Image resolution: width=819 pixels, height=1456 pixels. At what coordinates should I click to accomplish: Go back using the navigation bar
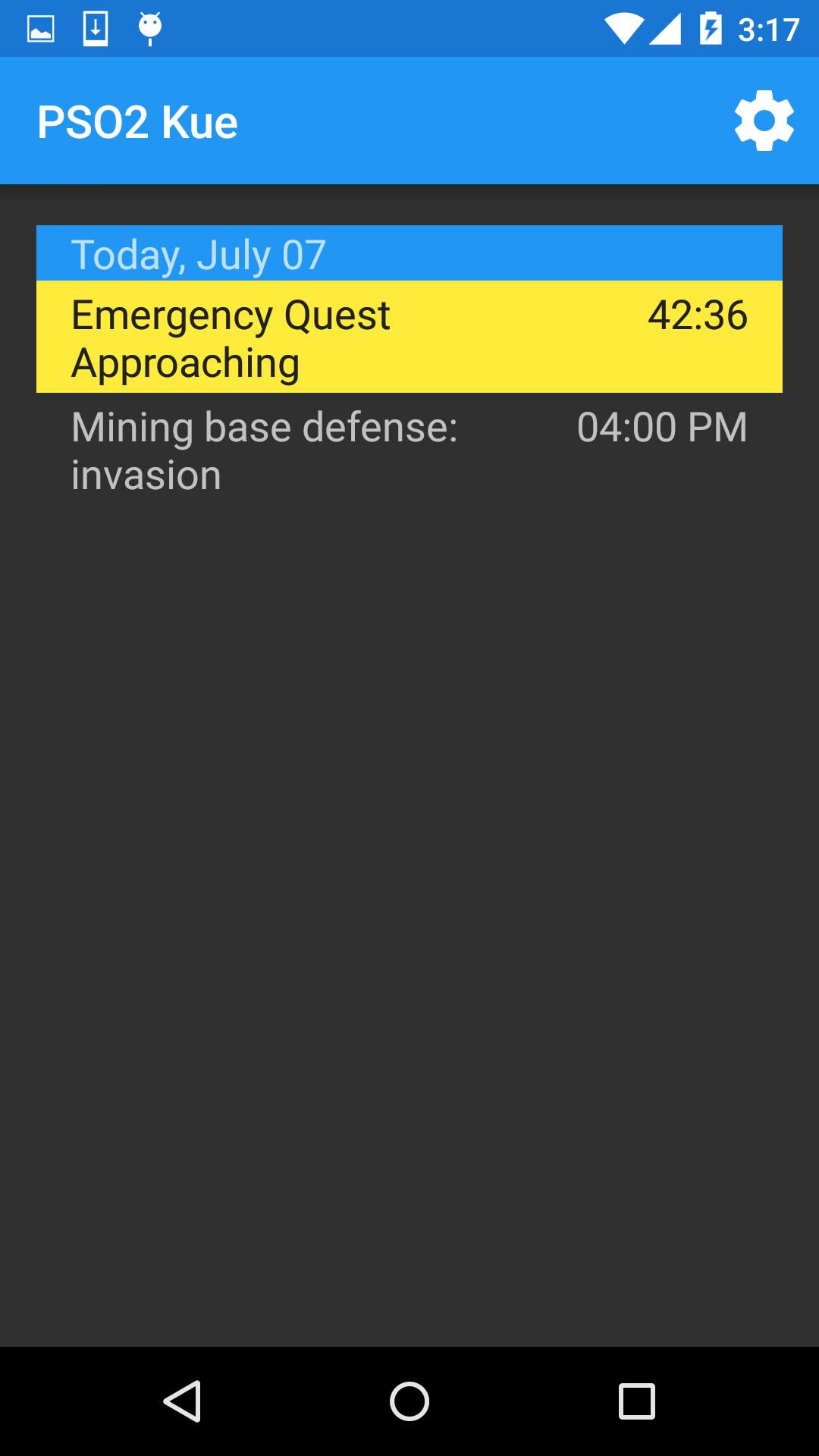click(183, 1401)
